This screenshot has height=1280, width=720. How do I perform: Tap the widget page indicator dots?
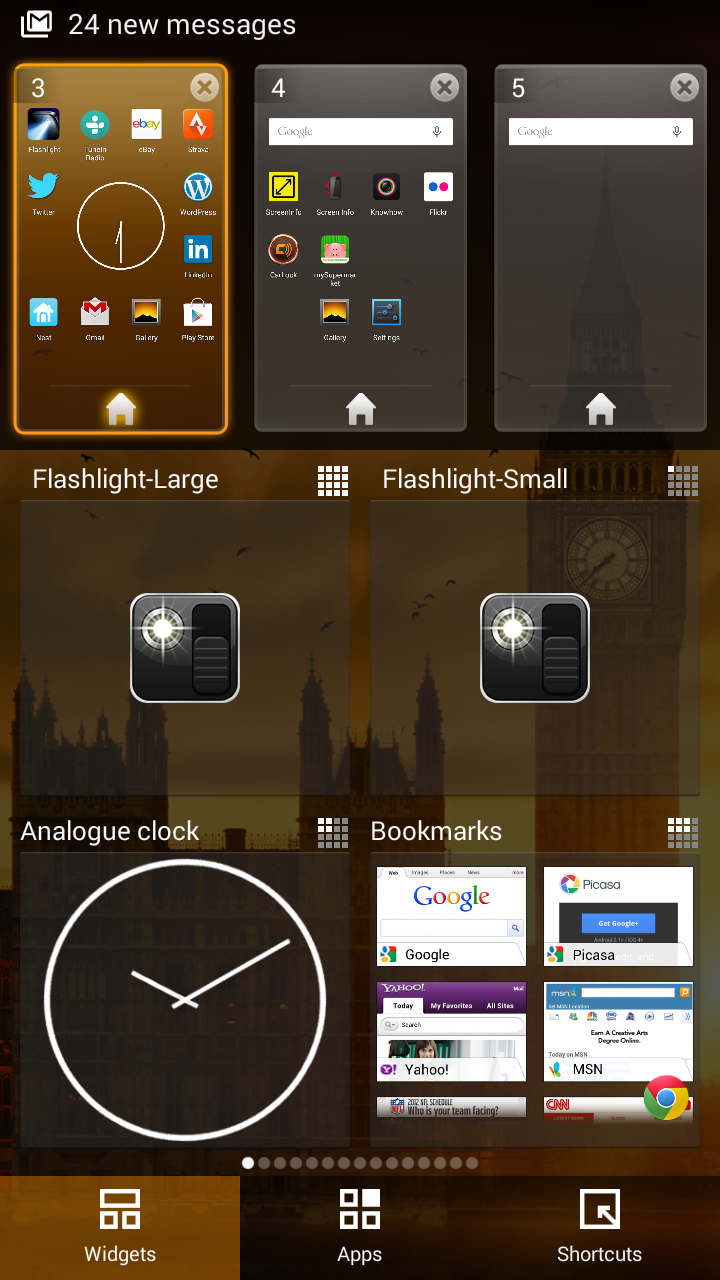coord(360,1163)
